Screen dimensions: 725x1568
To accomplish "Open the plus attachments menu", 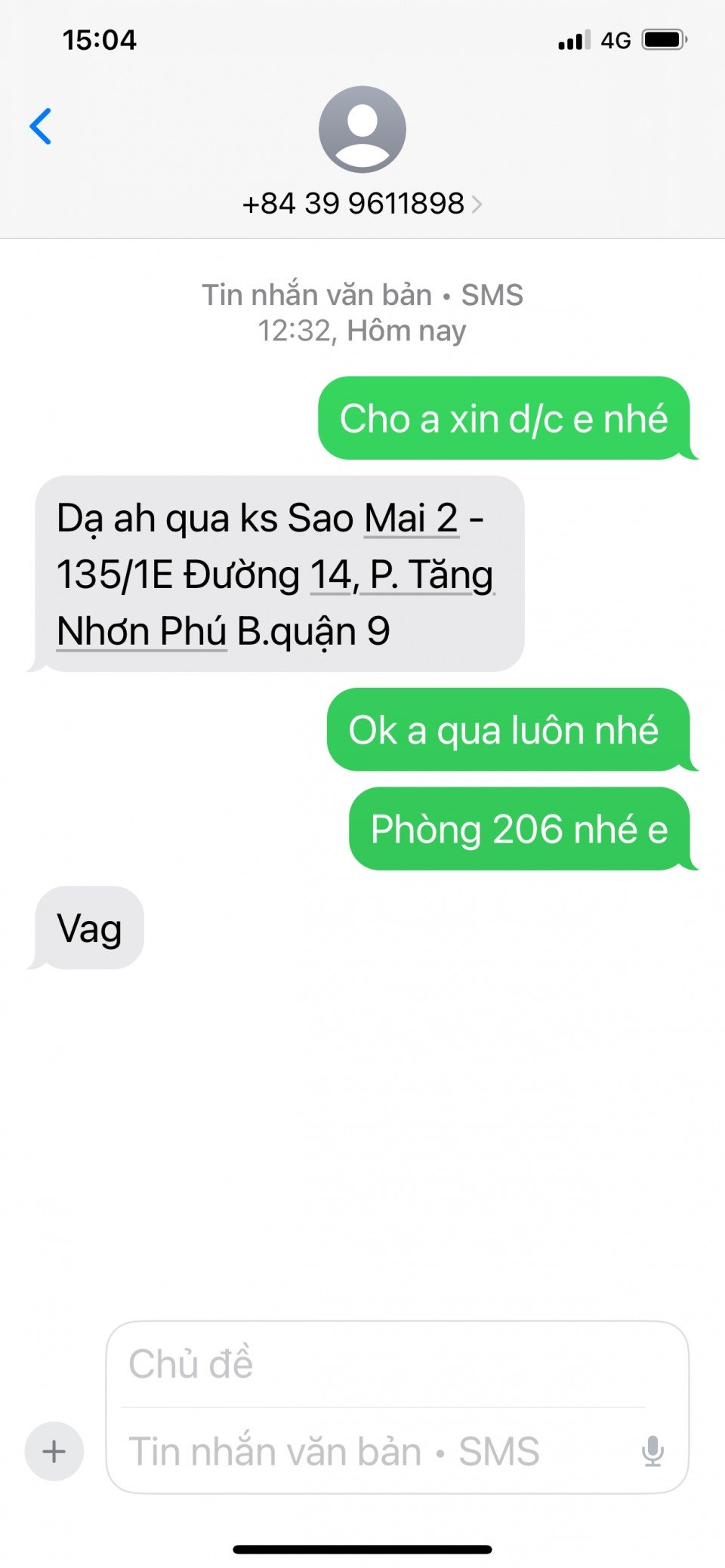I will (x=54, y=1451).
